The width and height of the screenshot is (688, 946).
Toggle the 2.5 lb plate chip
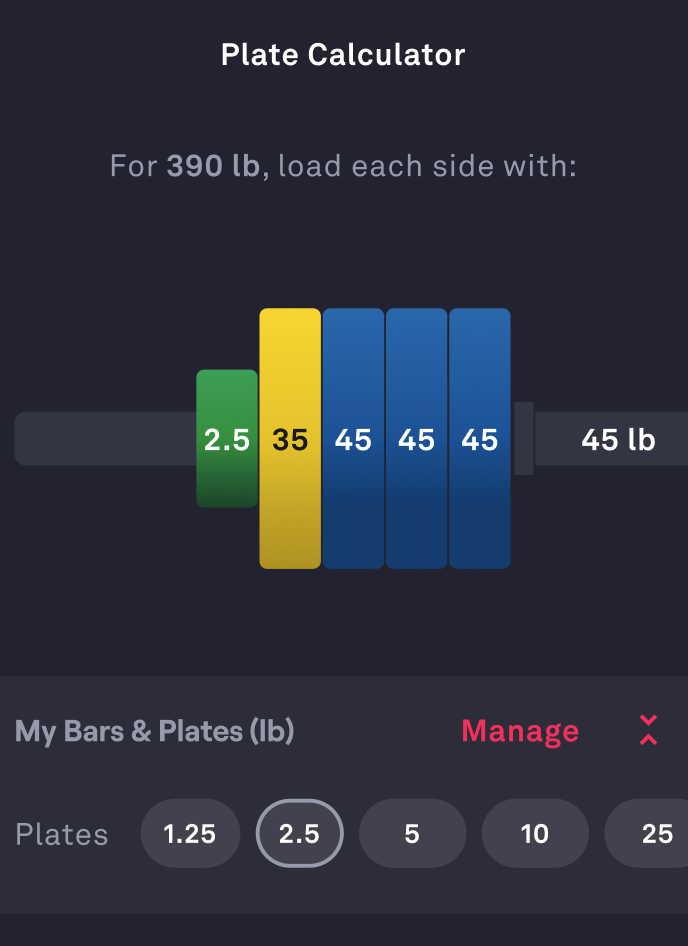click(300, 833)
